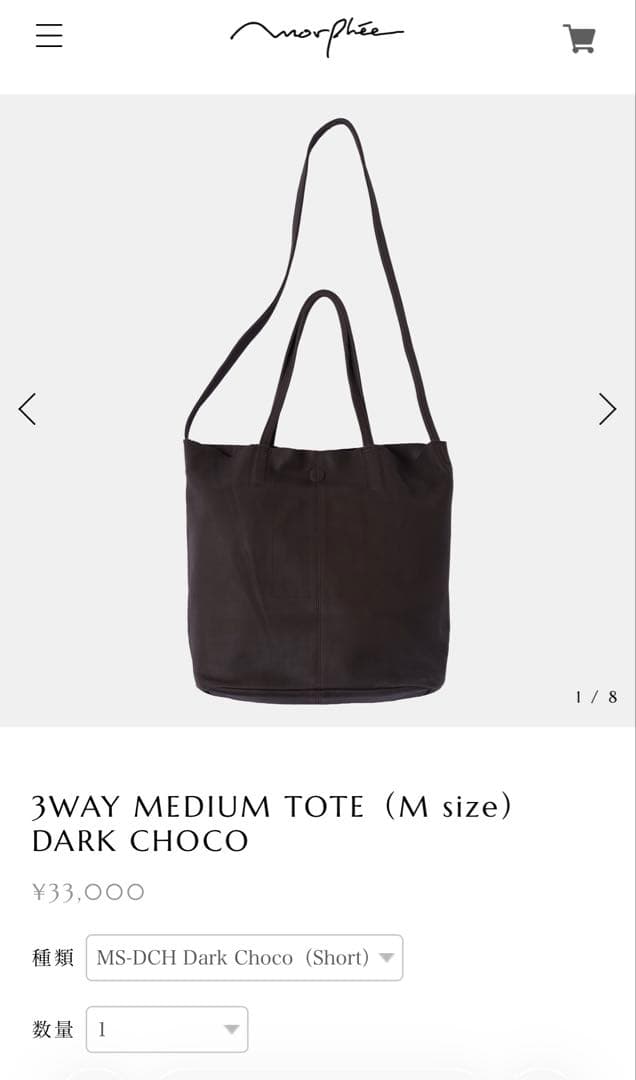Open the 数量 quantity dropdown
The width and height of the screenshot is (636, 1080).
pyautogui.click(x=167, y=1029)
